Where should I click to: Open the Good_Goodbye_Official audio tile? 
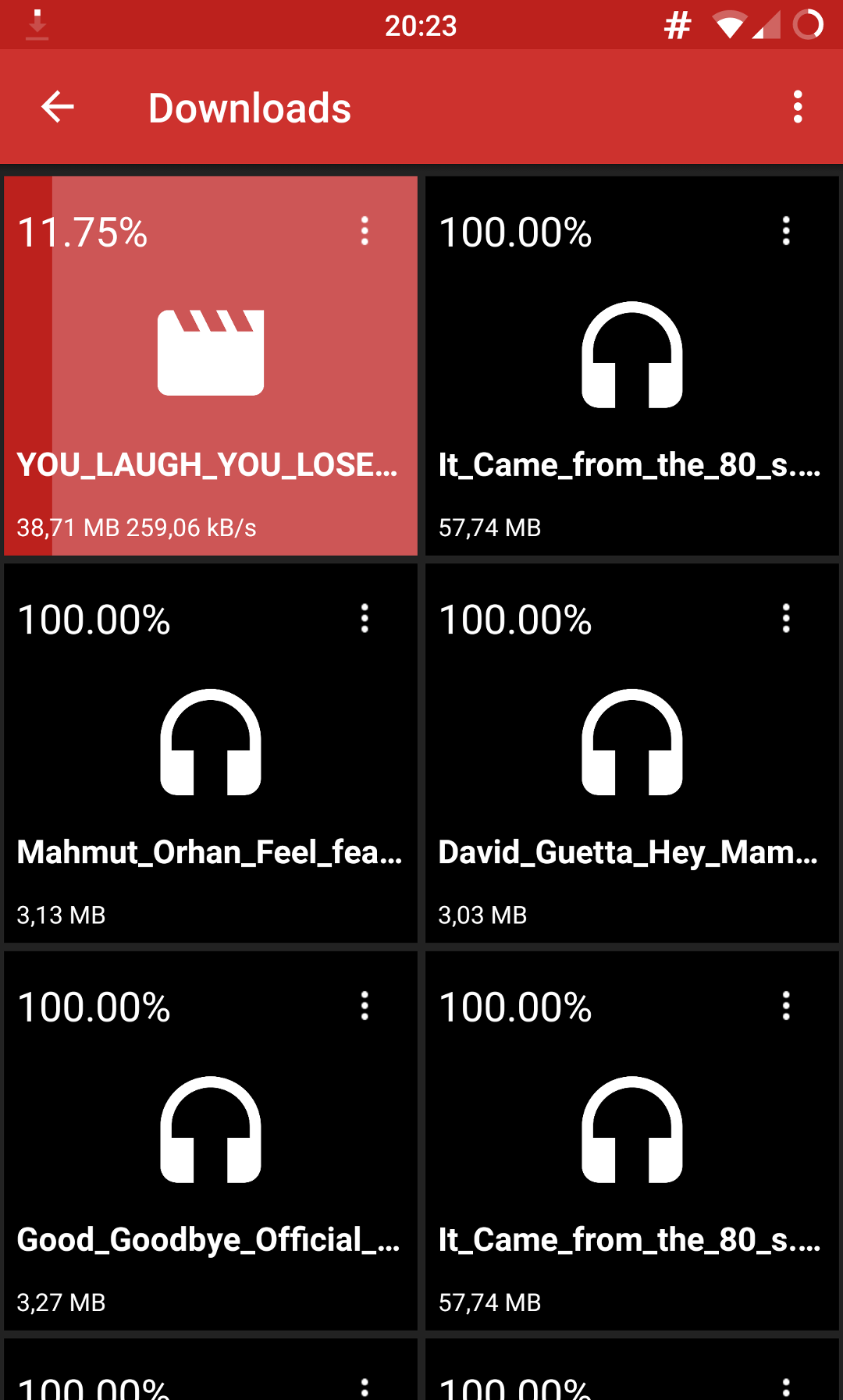pyautogui.click(x=211, y=1141)
